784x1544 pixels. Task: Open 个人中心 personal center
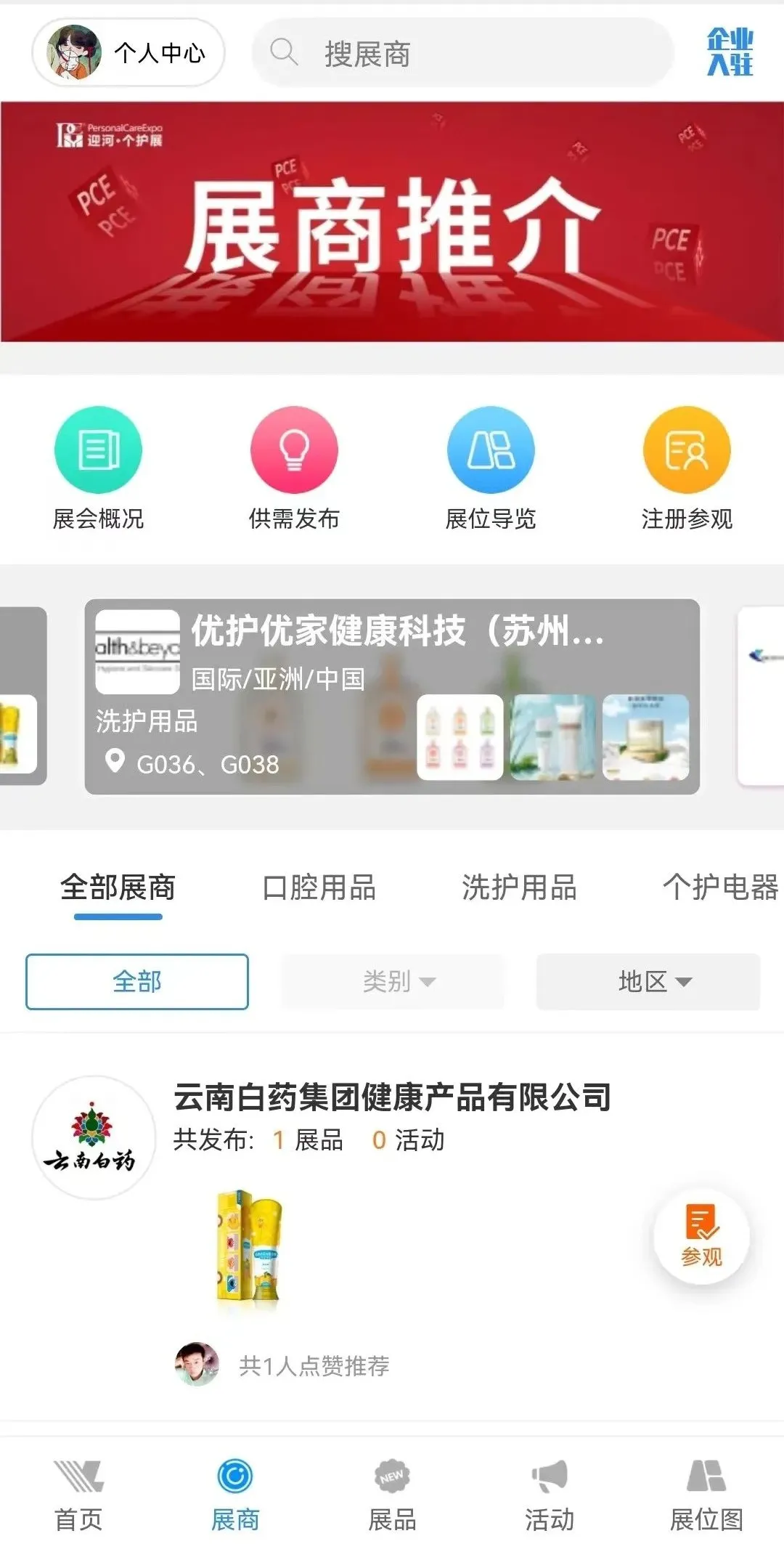pos(128,52)
